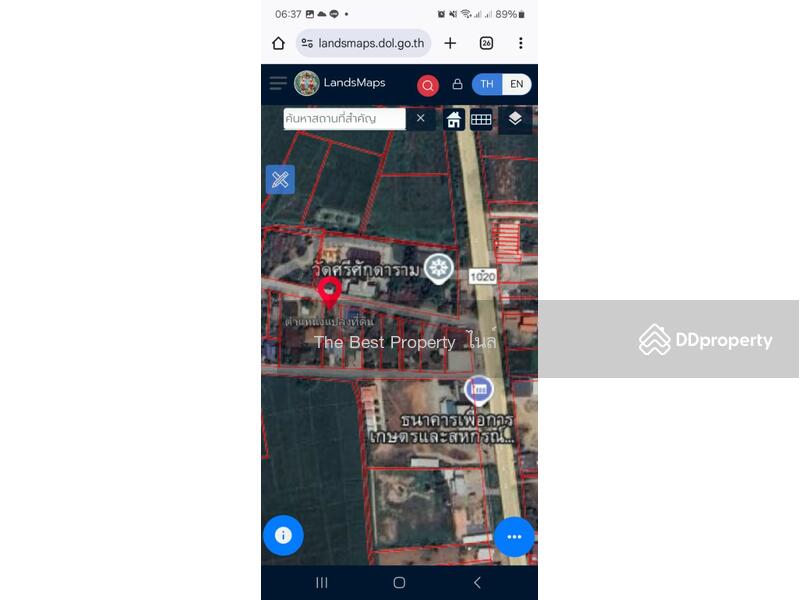Go back using system navigation
800x600 pixels.
click(477, 582)
